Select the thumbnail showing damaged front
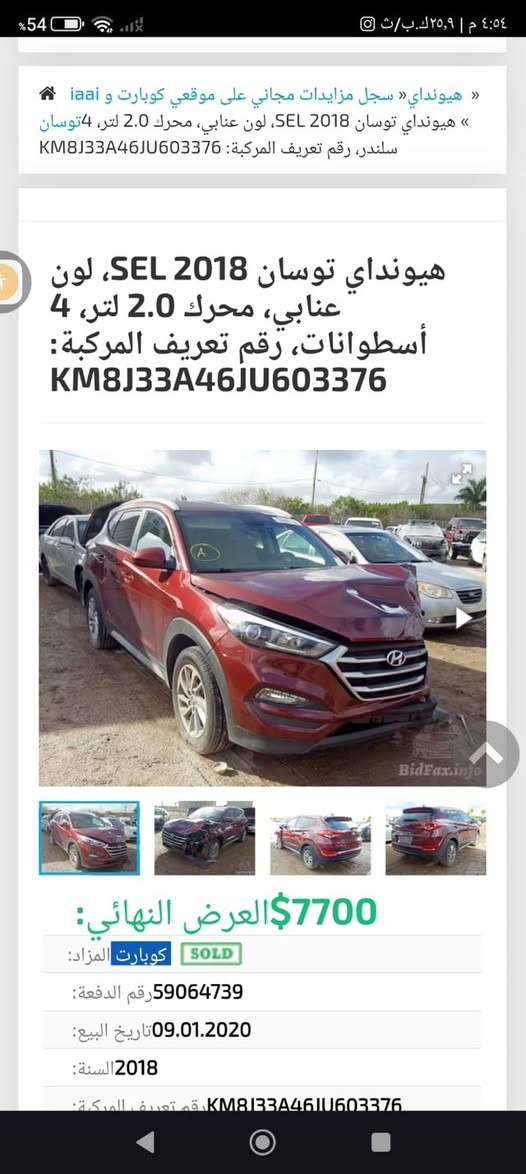526x1174 pixels. click(204, 839)
